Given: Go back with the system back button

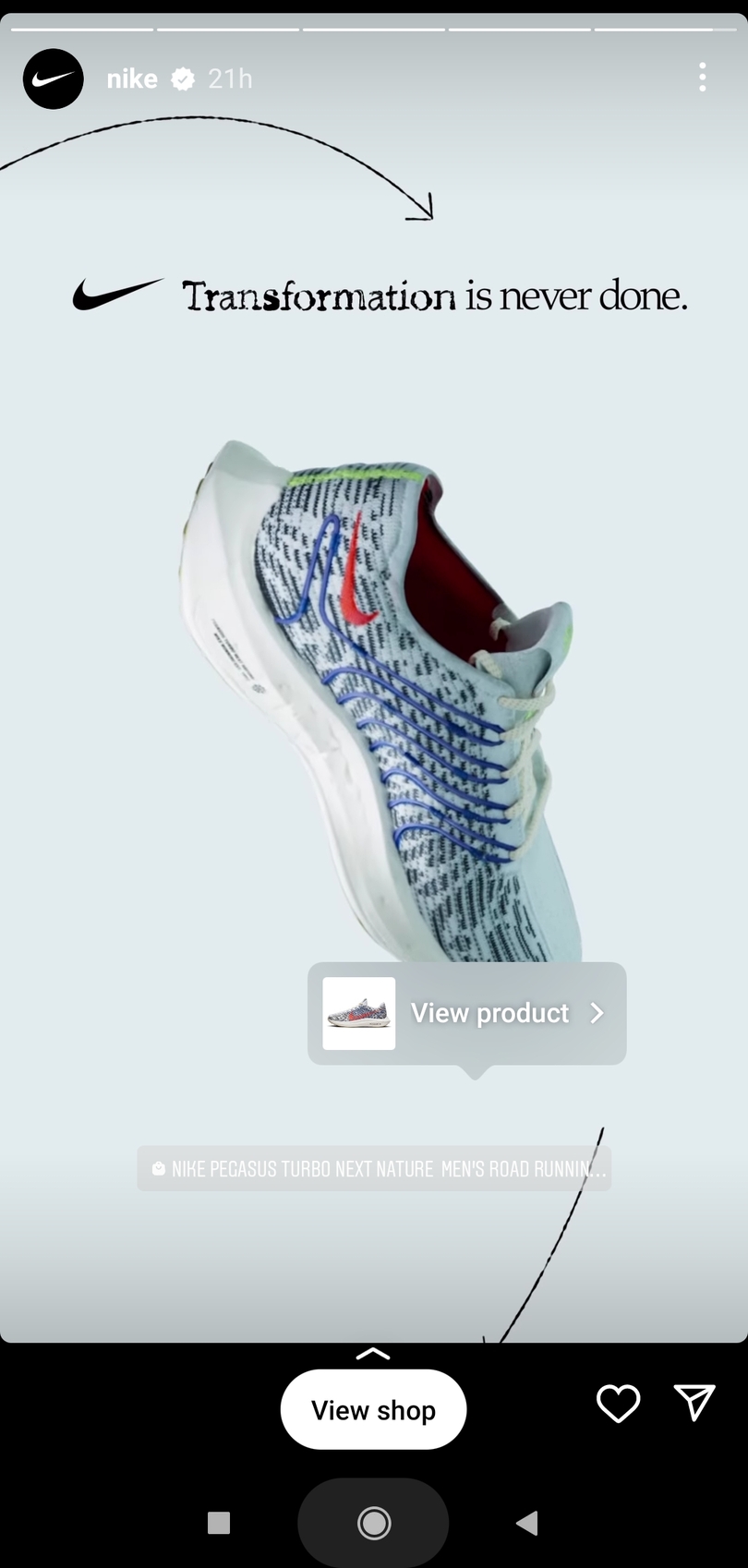Looking at the screenshot, I should pyautogui.click(x=526, y=1523).
